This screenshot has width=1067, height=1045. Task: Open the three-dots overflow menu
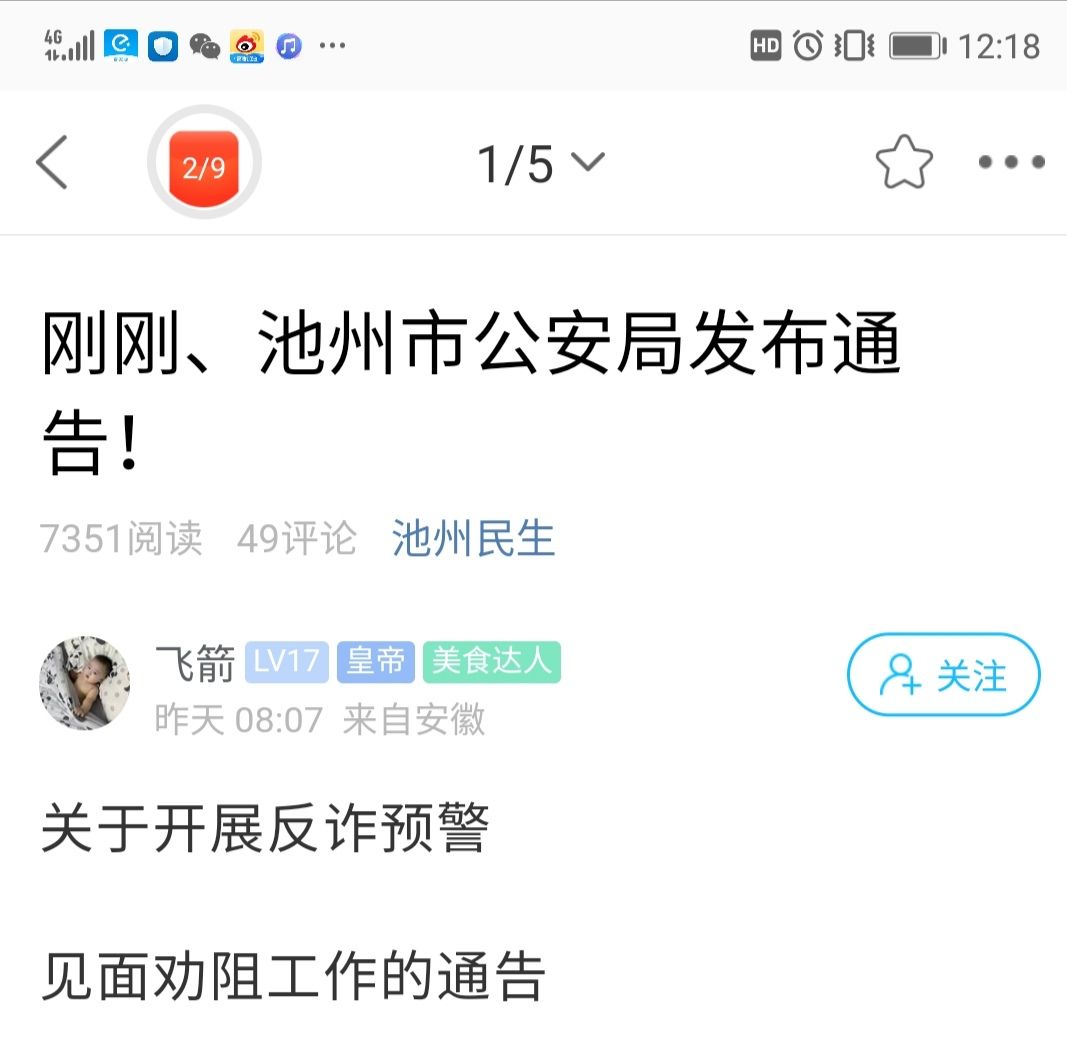point(1011,163)
